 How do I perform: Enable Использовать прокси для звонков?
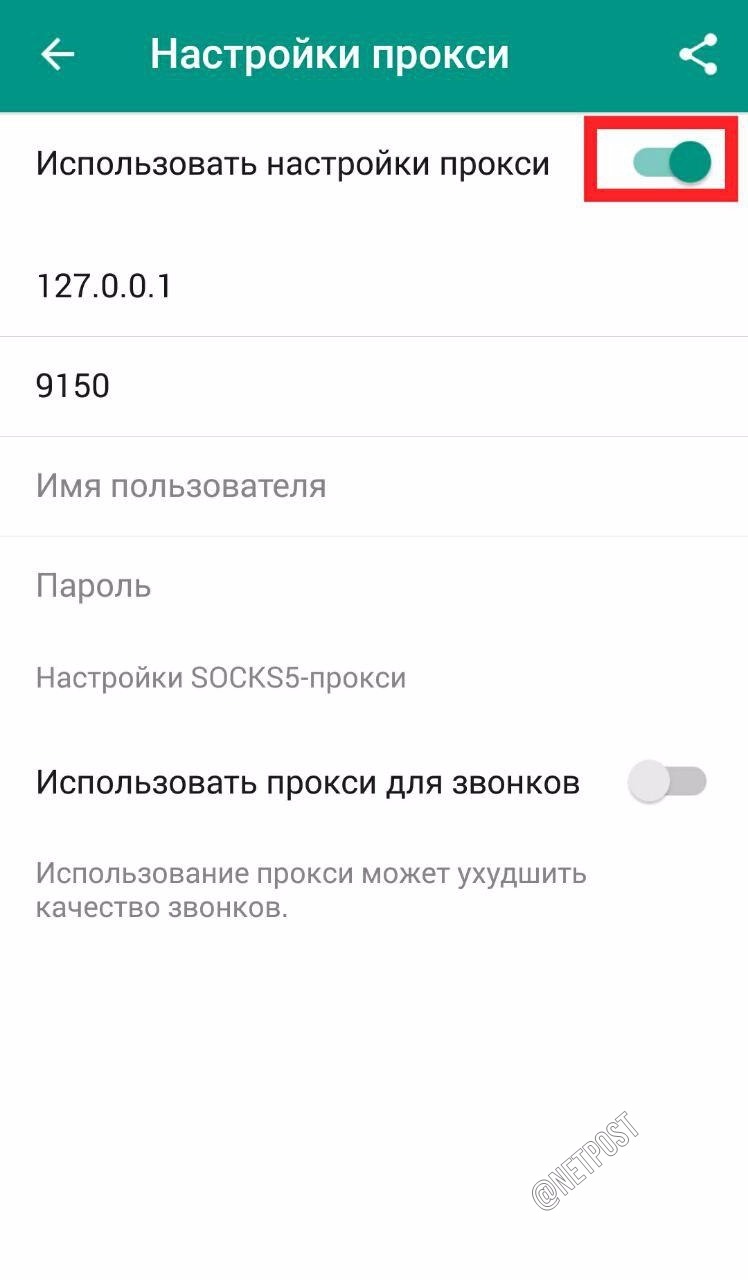pyautogui.click(x=666, y=781)
